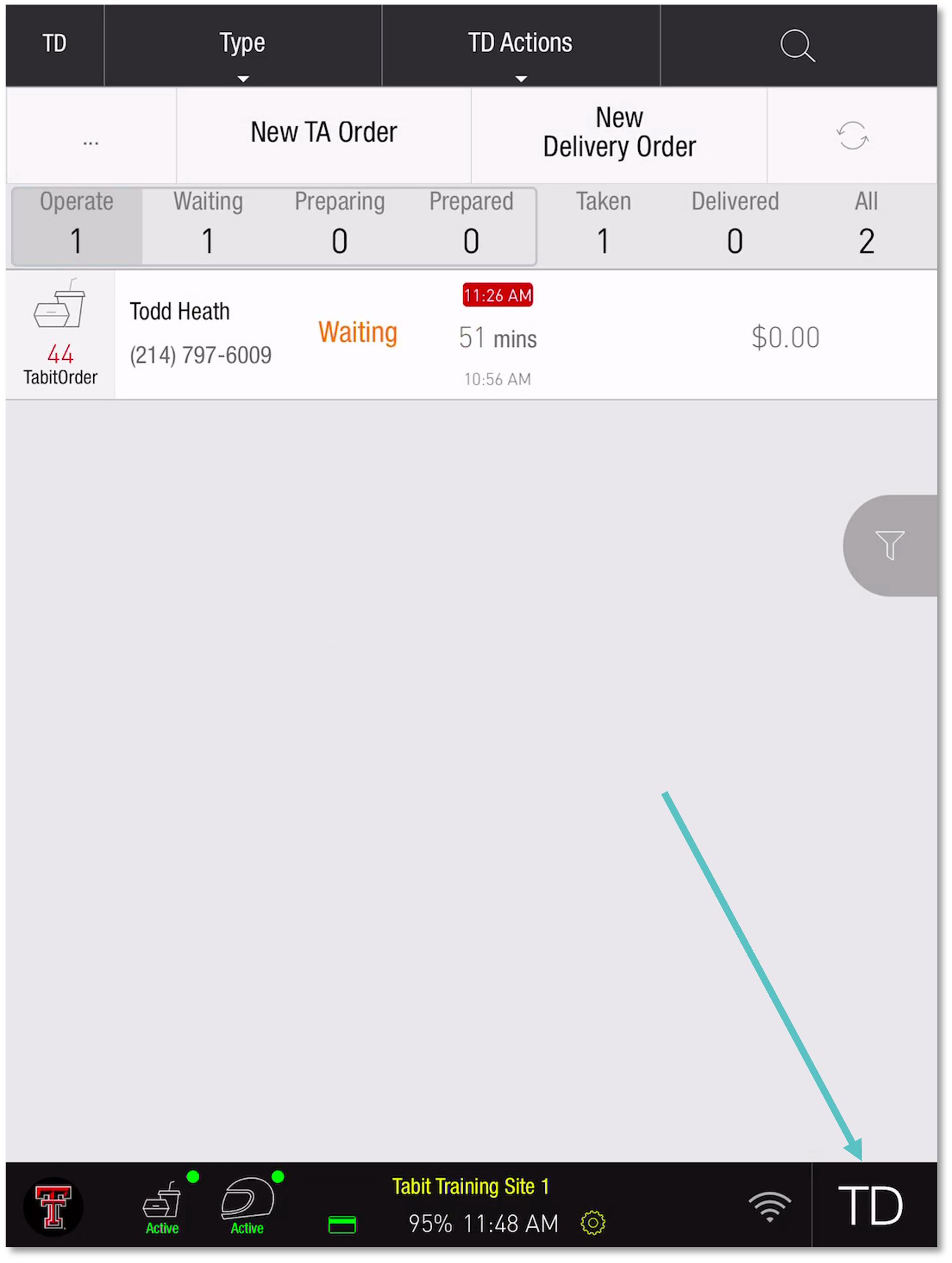Open the filter funnel panel

click(x=889, y=544)
